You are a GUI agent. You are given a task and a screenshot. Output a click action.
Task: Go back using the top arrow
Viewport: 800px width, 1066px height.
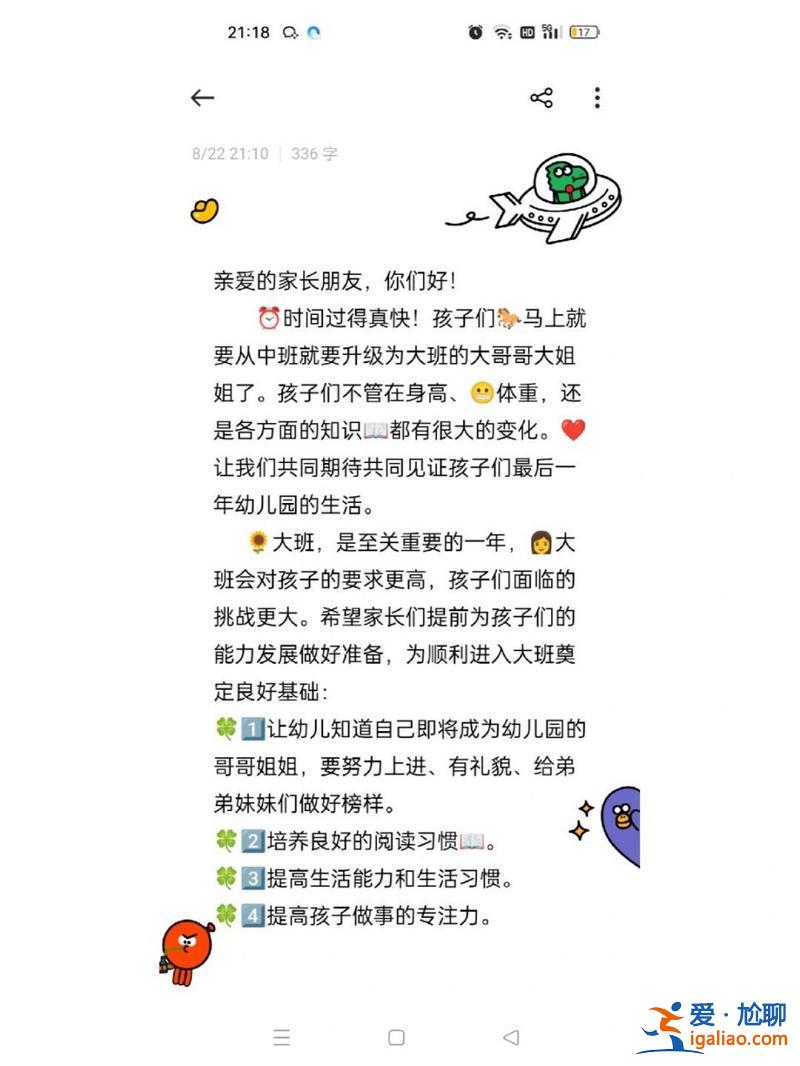tap(203, 97)
